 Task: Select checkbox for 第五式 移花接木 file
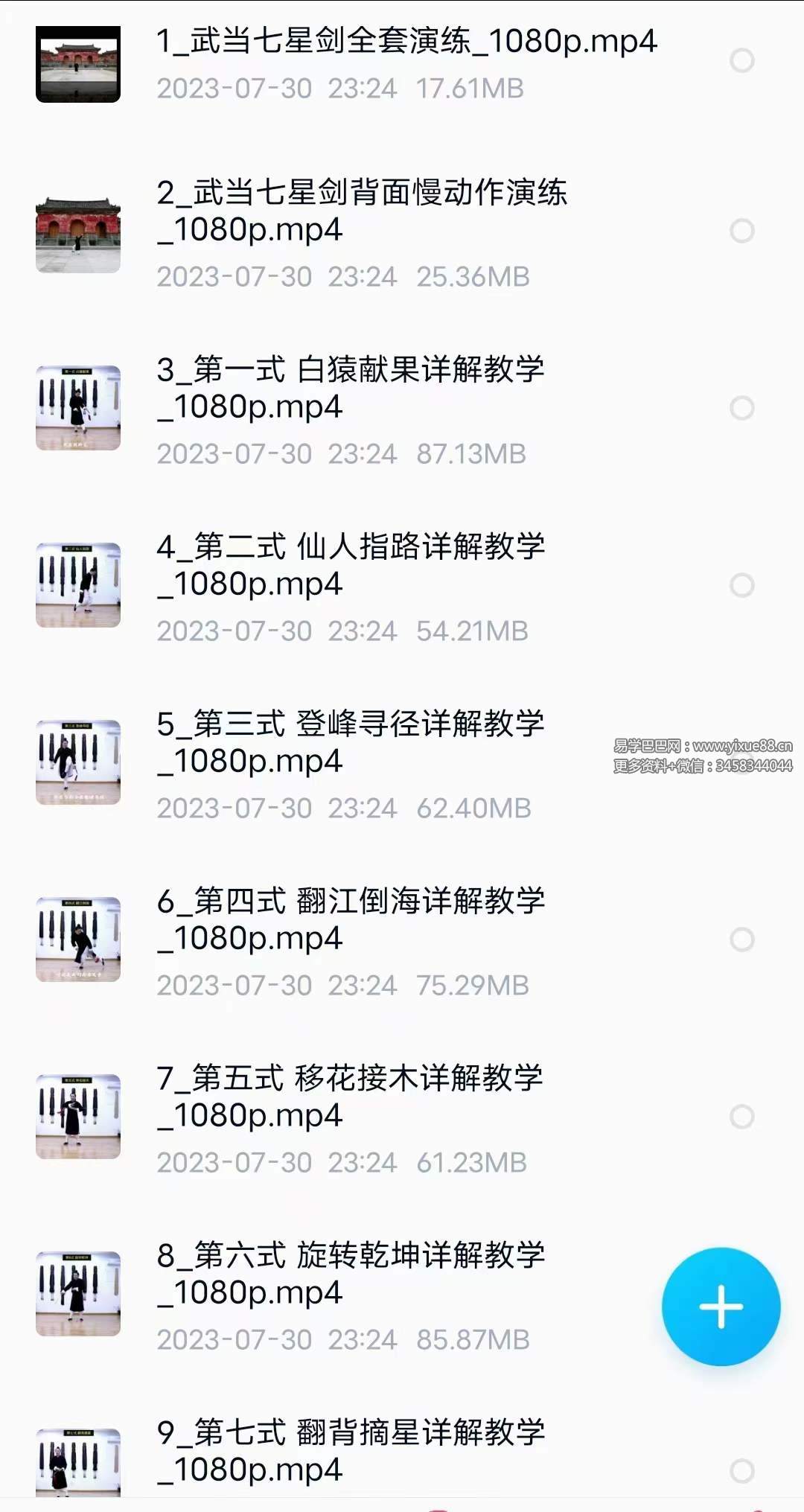point(741,1117)
